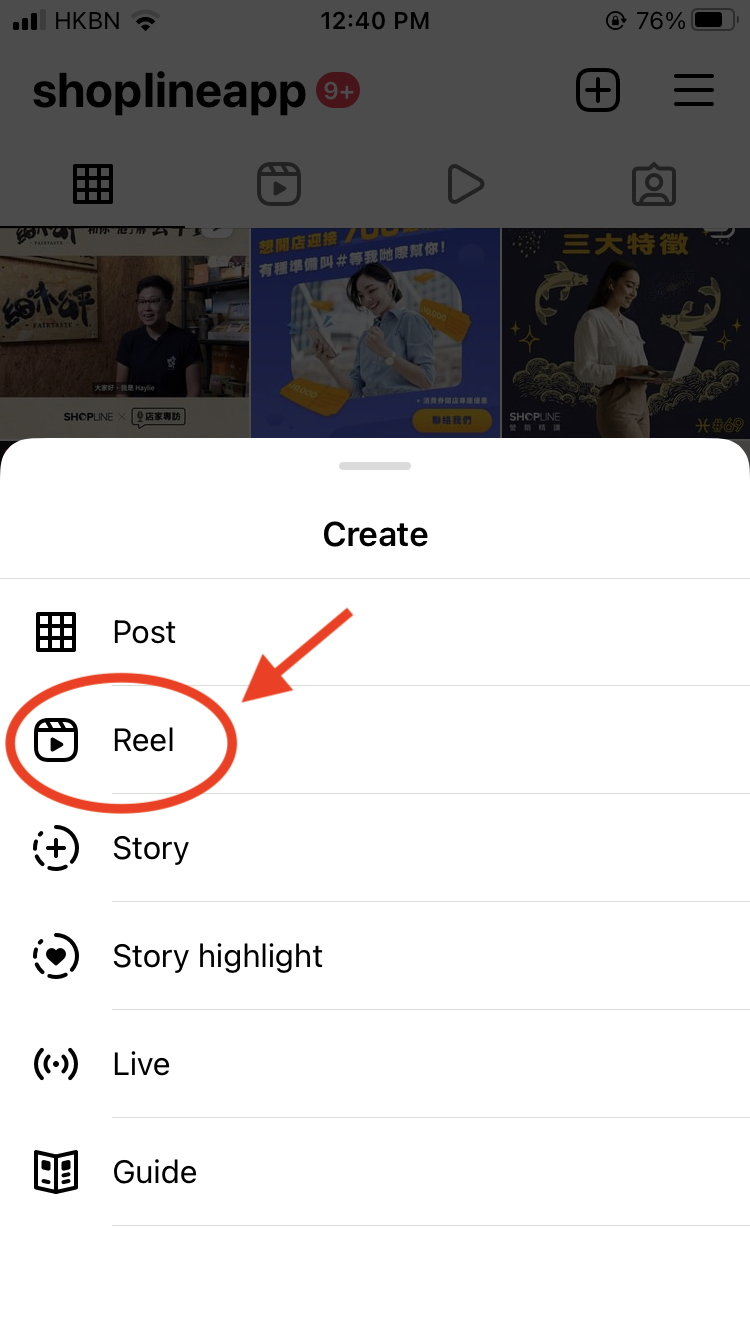This screenshot has height=1334, width=750.
Task: Click the Guide booklet icon
Action: click(57, 1171)
